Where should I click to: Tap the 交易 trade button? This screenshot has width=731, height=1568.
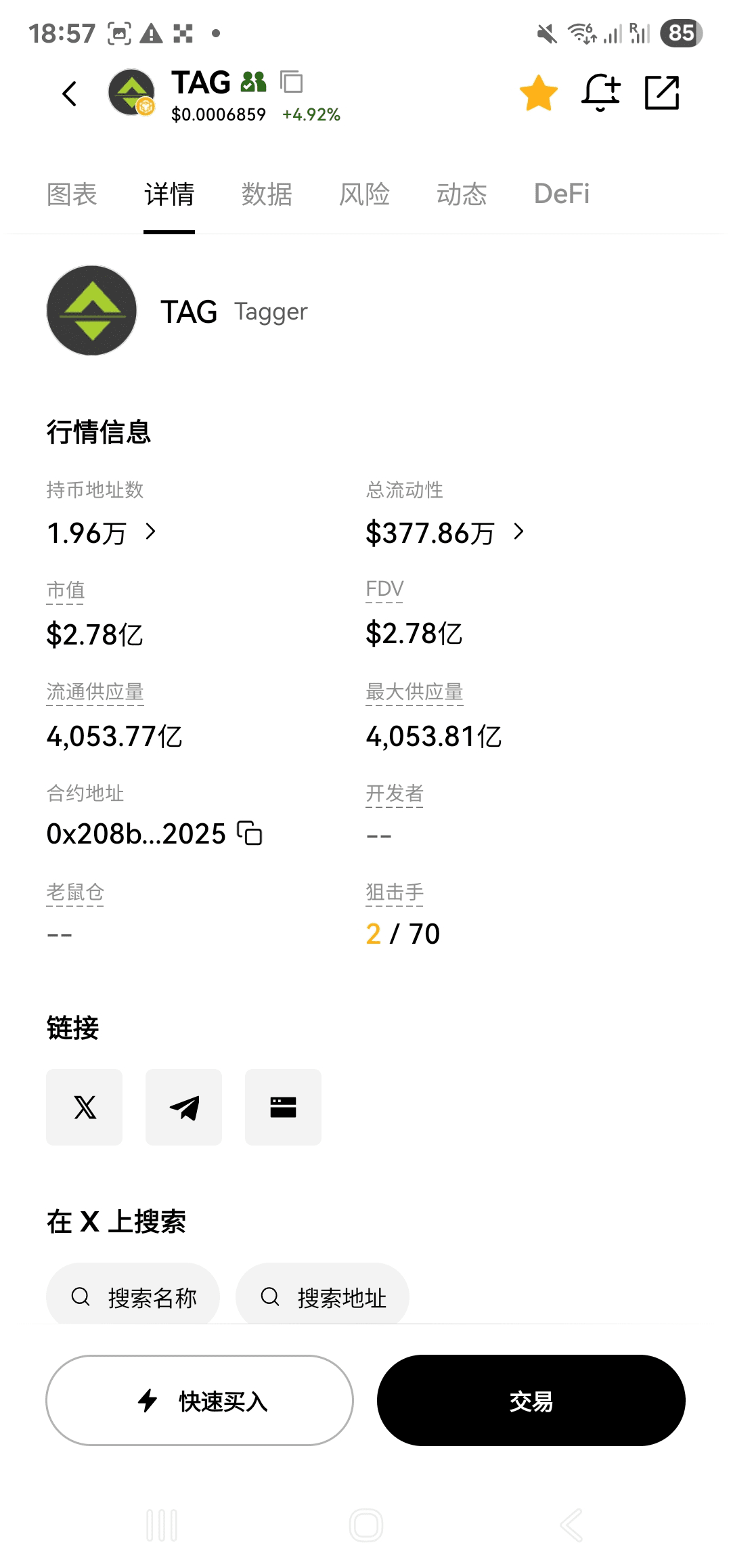click(x=531, y=1400)
